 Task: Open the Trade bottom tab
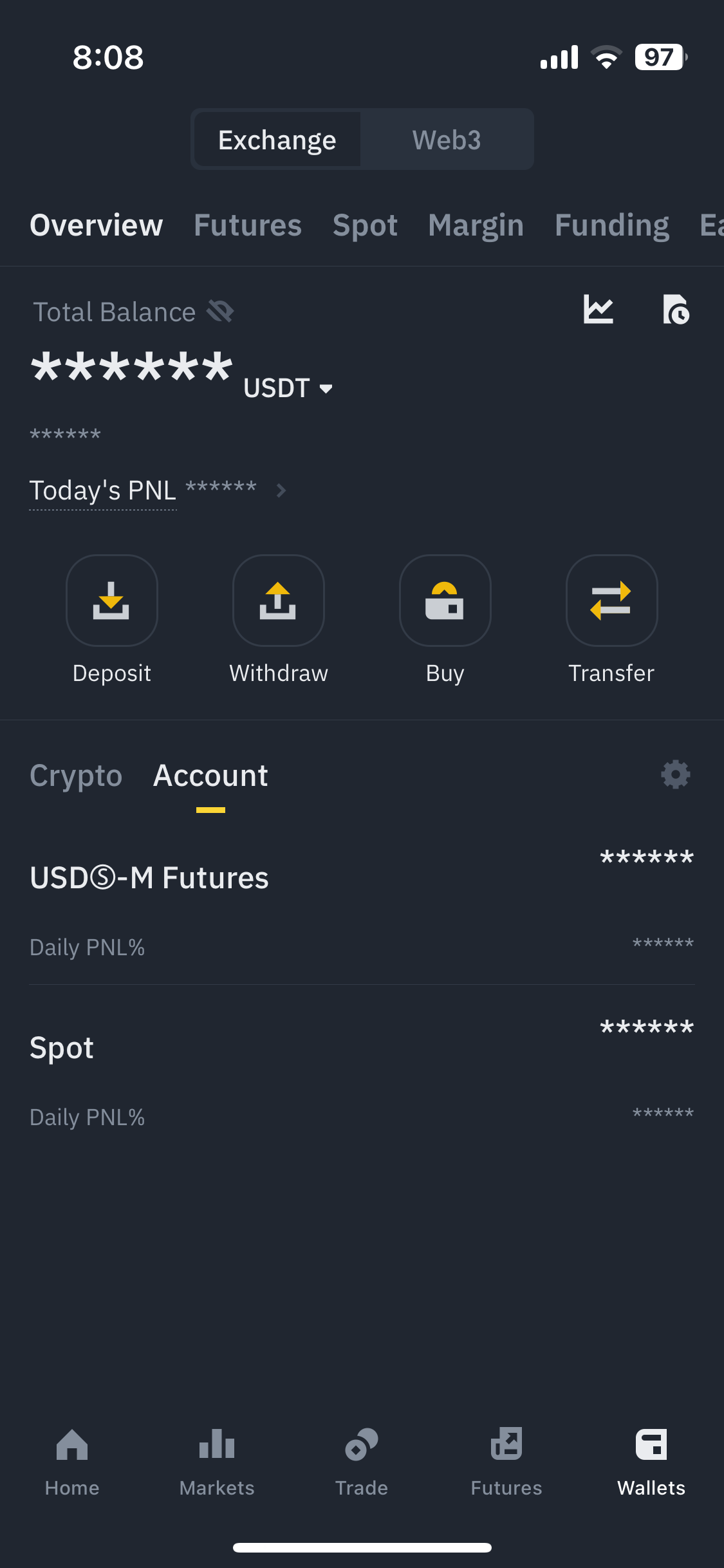pos(362,1460)
